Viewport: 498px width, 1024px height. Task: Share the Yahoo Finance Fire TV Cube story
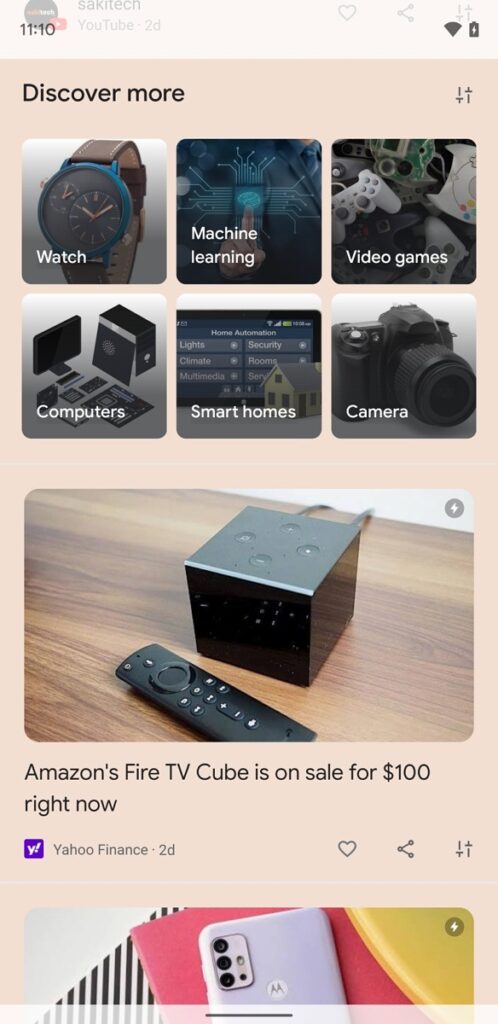[405, 849]
